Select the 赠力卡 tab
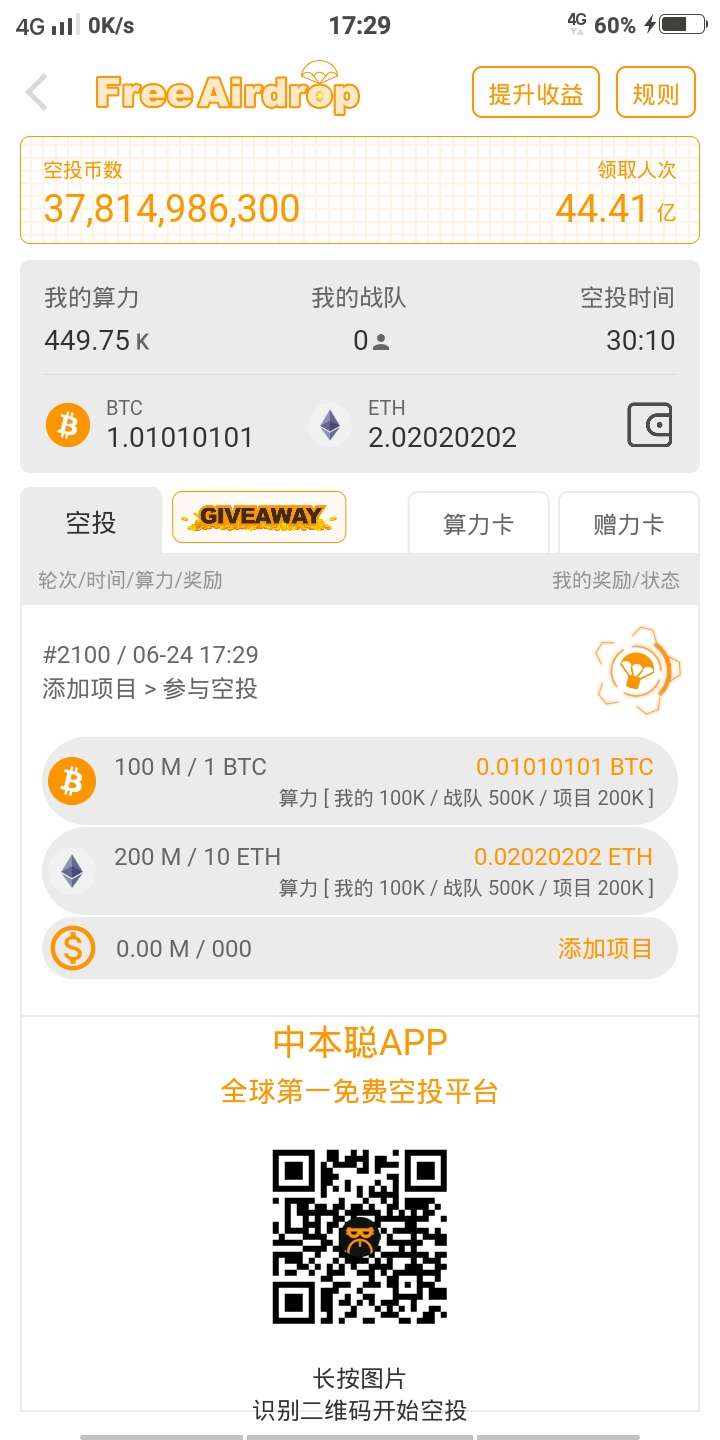The image size is (720, 1440). click(x=628, y=523)
